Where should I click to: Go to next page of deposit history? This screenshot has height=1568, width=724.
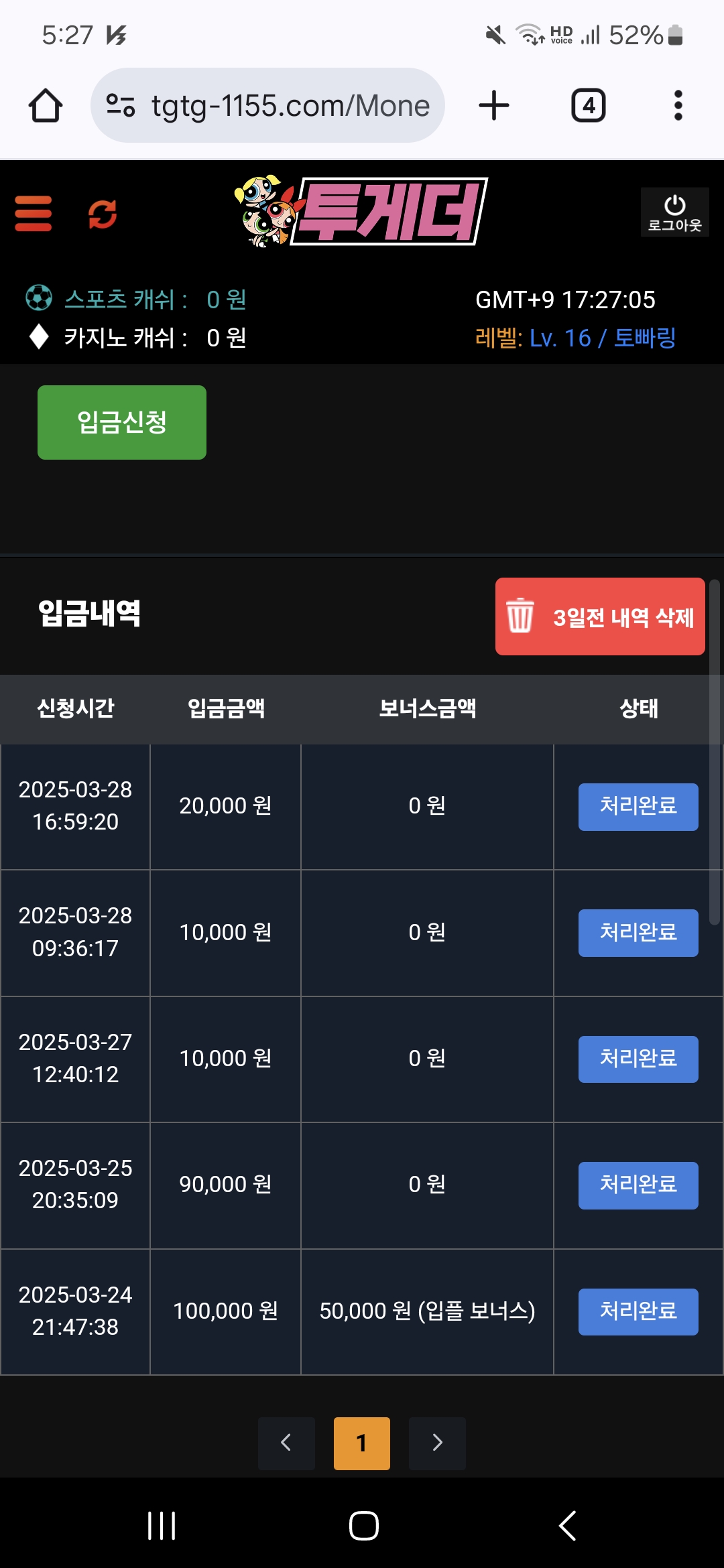437,1443
